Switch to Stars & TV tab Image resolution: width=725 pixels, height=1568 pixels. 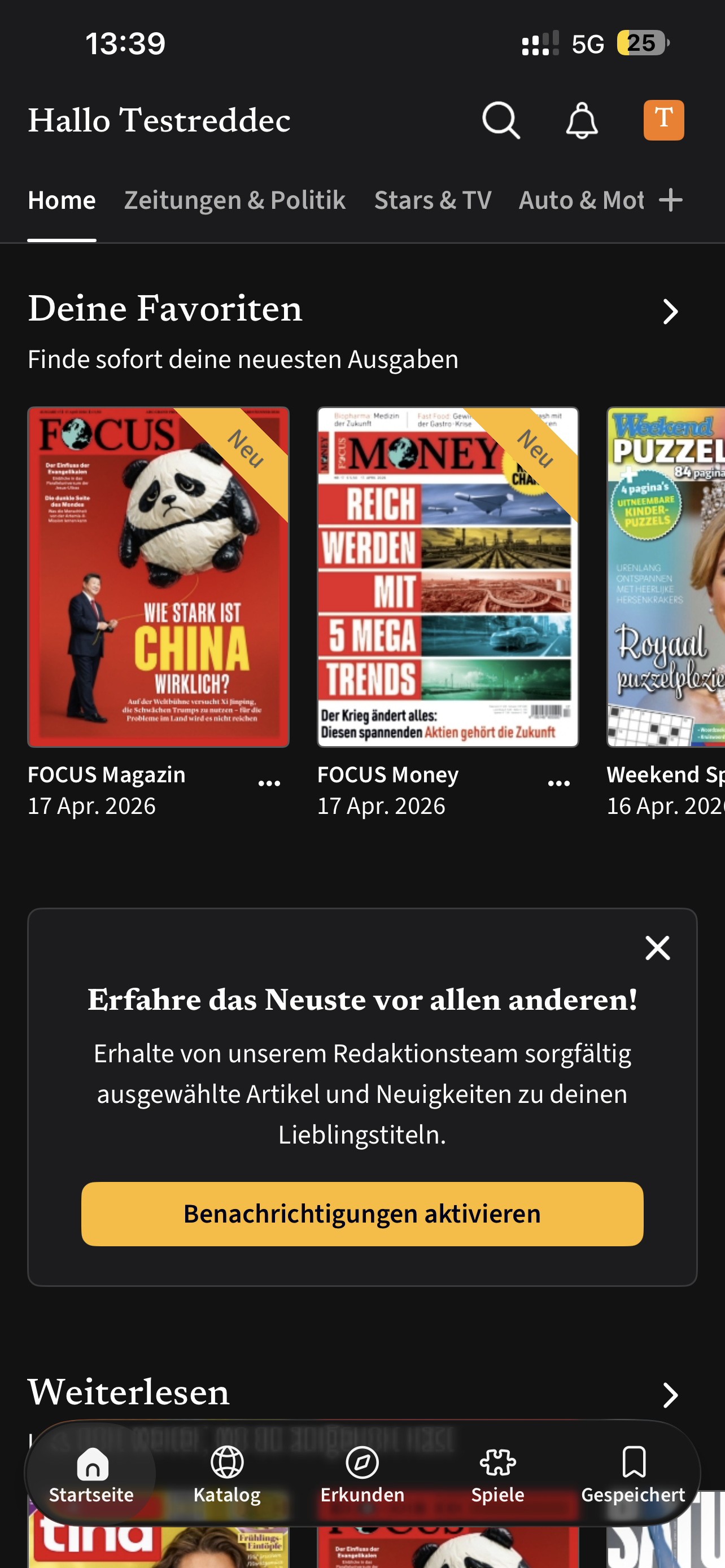click(433, 200)
